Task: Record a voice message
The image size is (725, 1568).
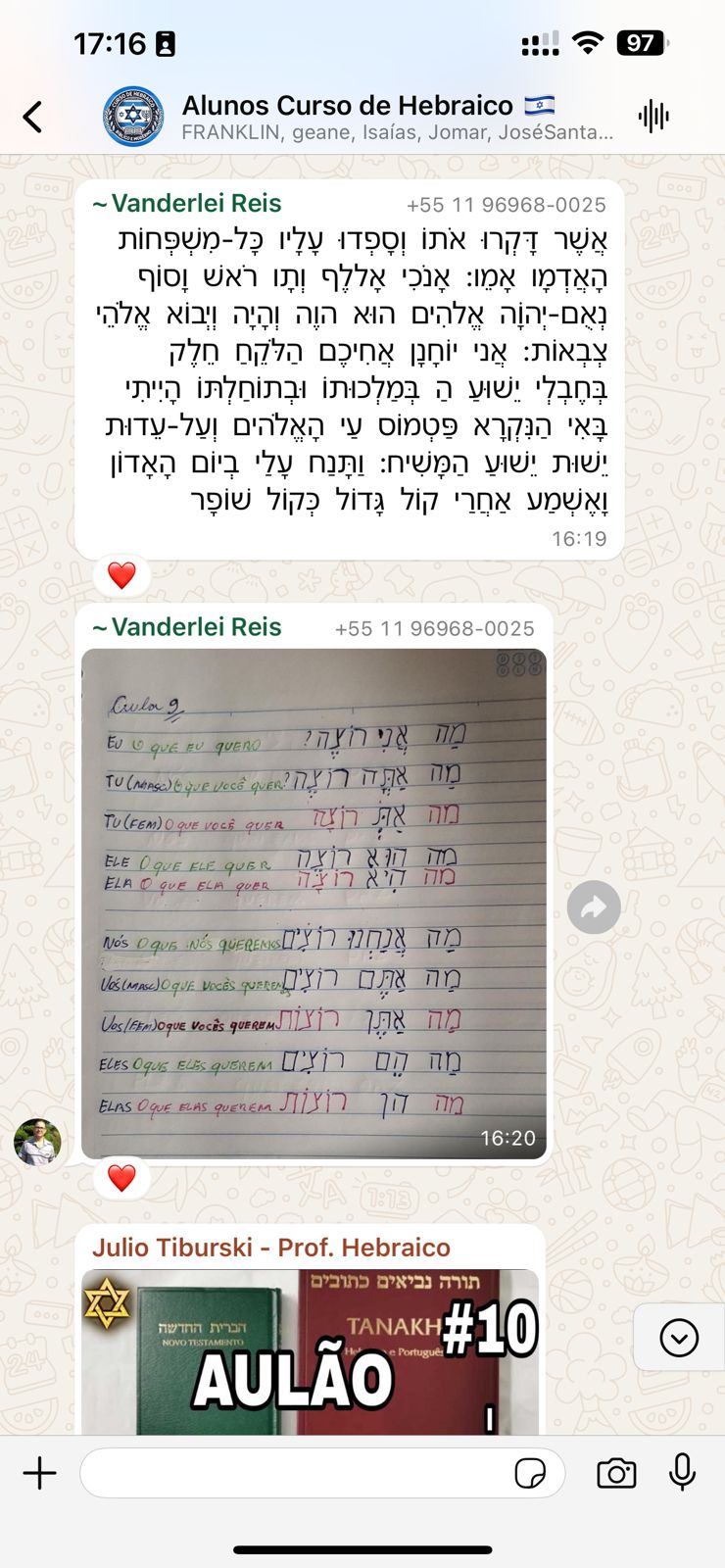Action: pyautogui.click(x=683, y=1473)
